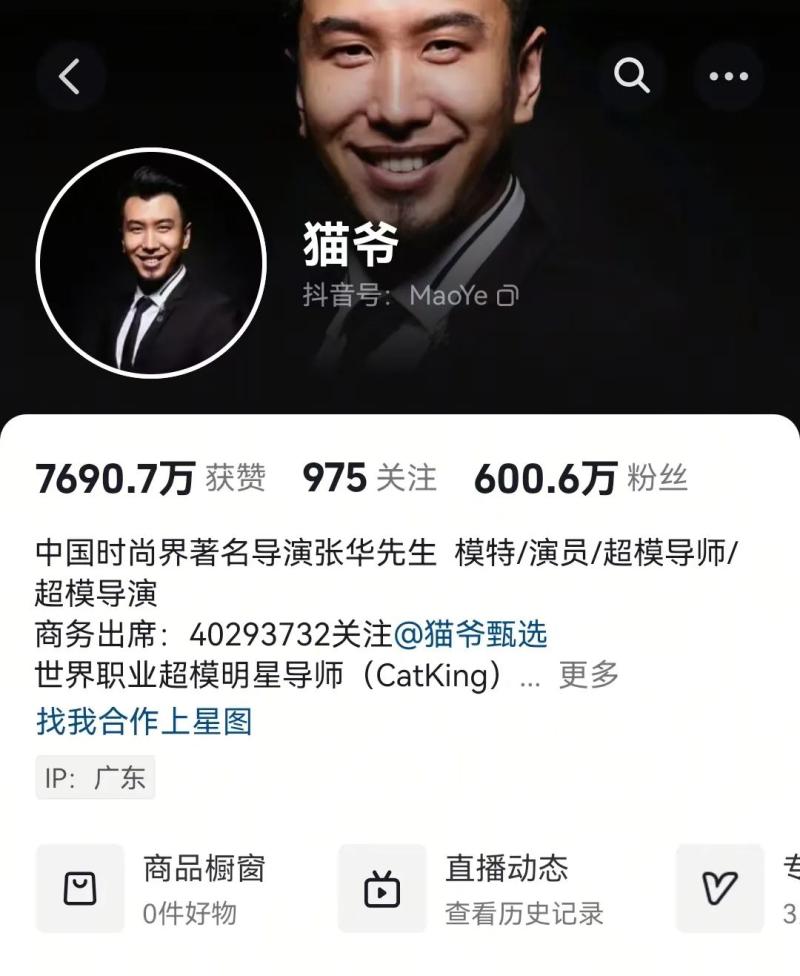Open the 找我合作上星图 link
This screenshot has height=976, width=800.
click(x=144, y=721)
